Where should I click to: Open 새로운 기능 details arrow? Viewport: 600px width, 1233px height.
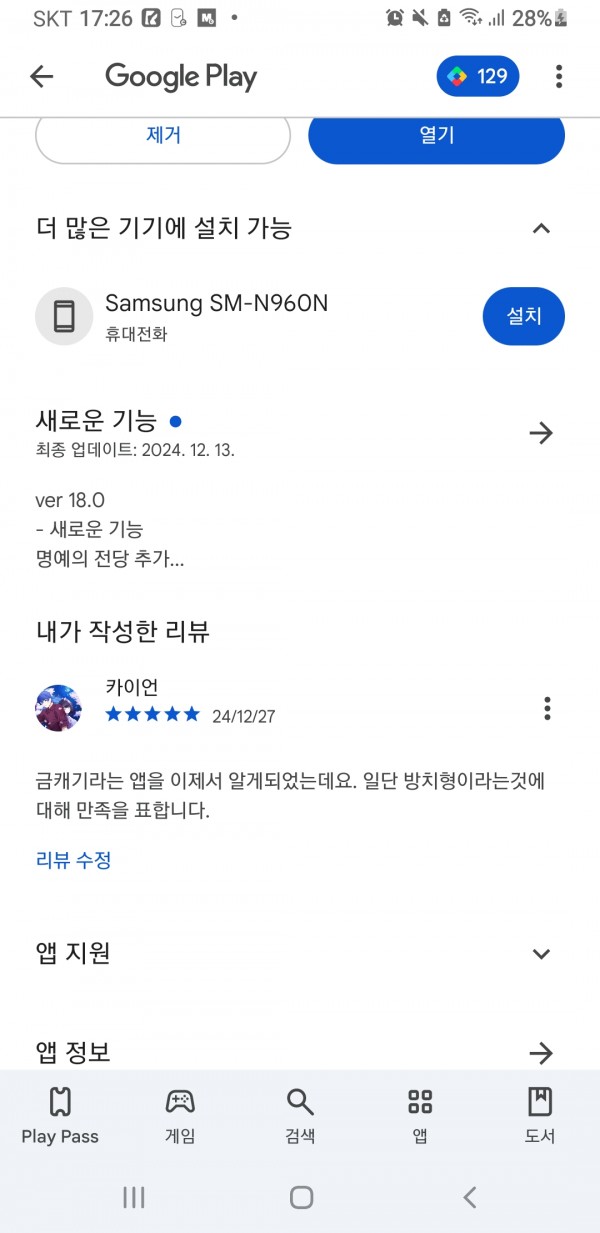coord(541,433)
